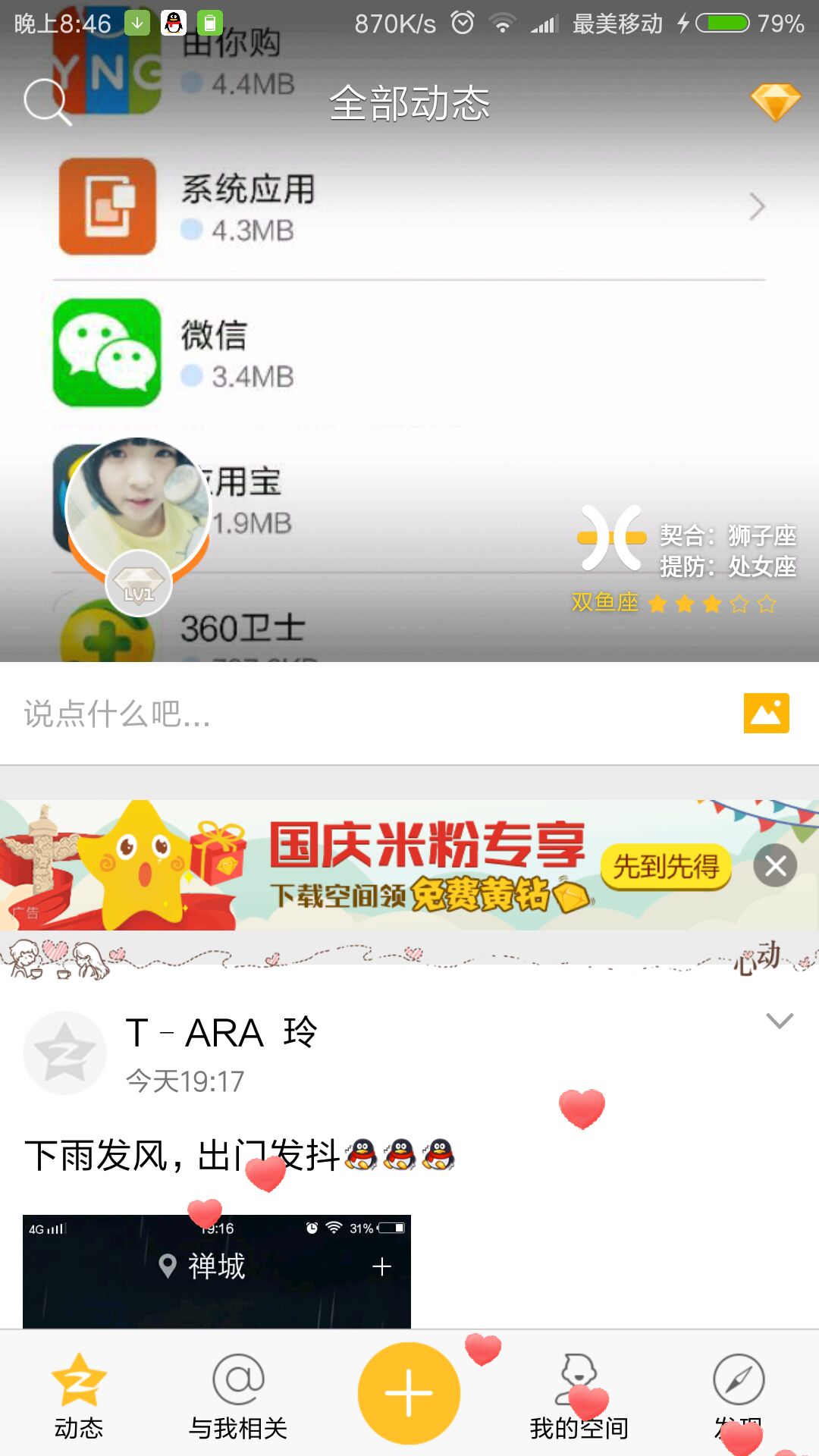Create a new post with the plus button
819x1456 pixels.
[x=409, y=1393]
